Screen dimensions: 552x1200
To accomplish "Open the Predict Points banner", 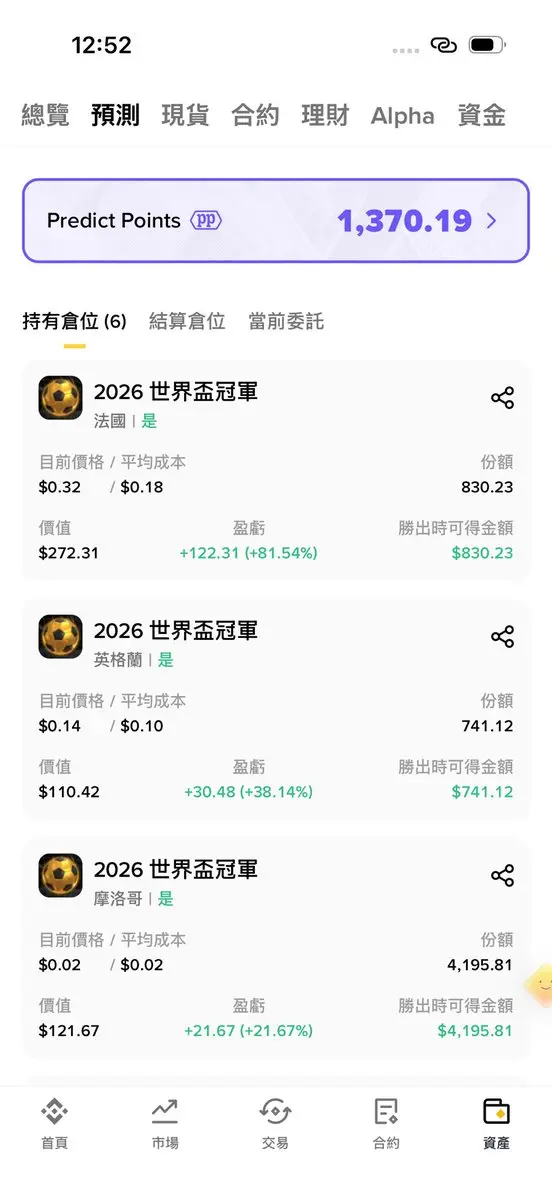I will point(276,221).
